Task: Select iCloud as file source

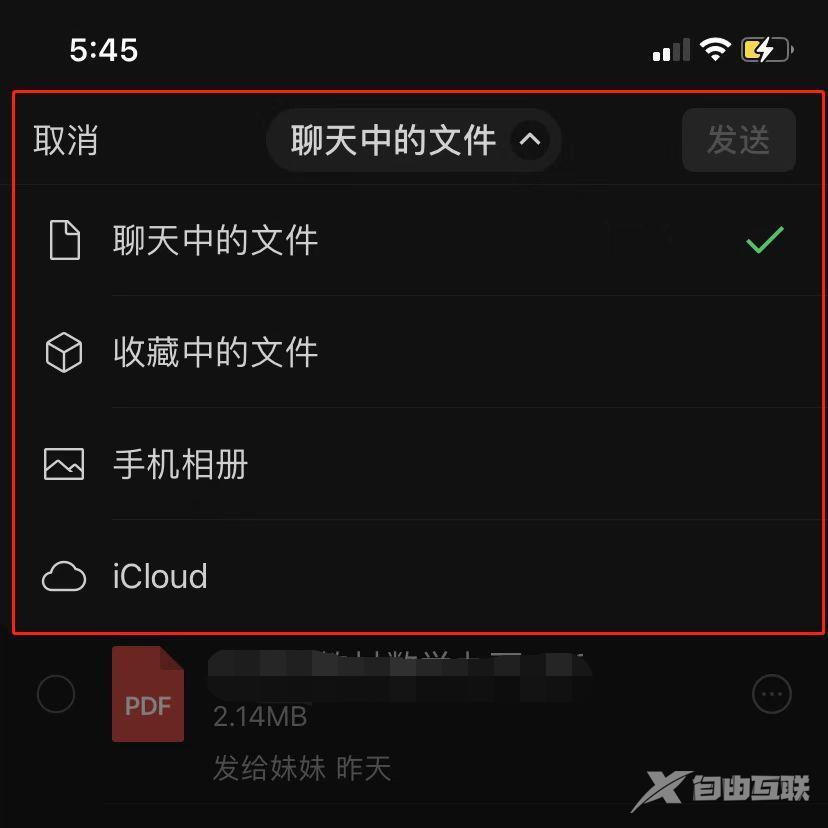Action: click(x=160, y=577)
